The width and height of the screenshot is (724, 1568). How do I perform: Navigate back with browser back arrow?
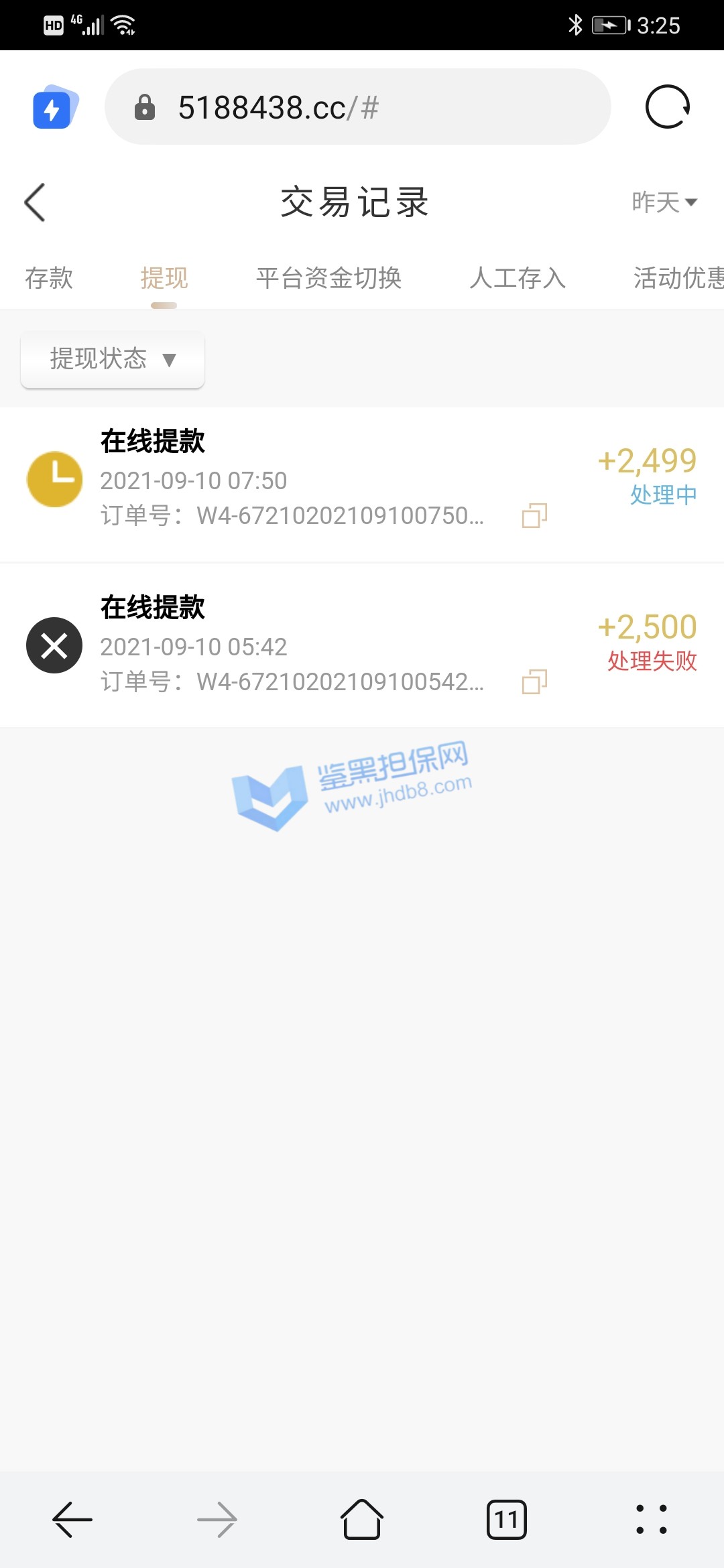tap(72, 1519)
